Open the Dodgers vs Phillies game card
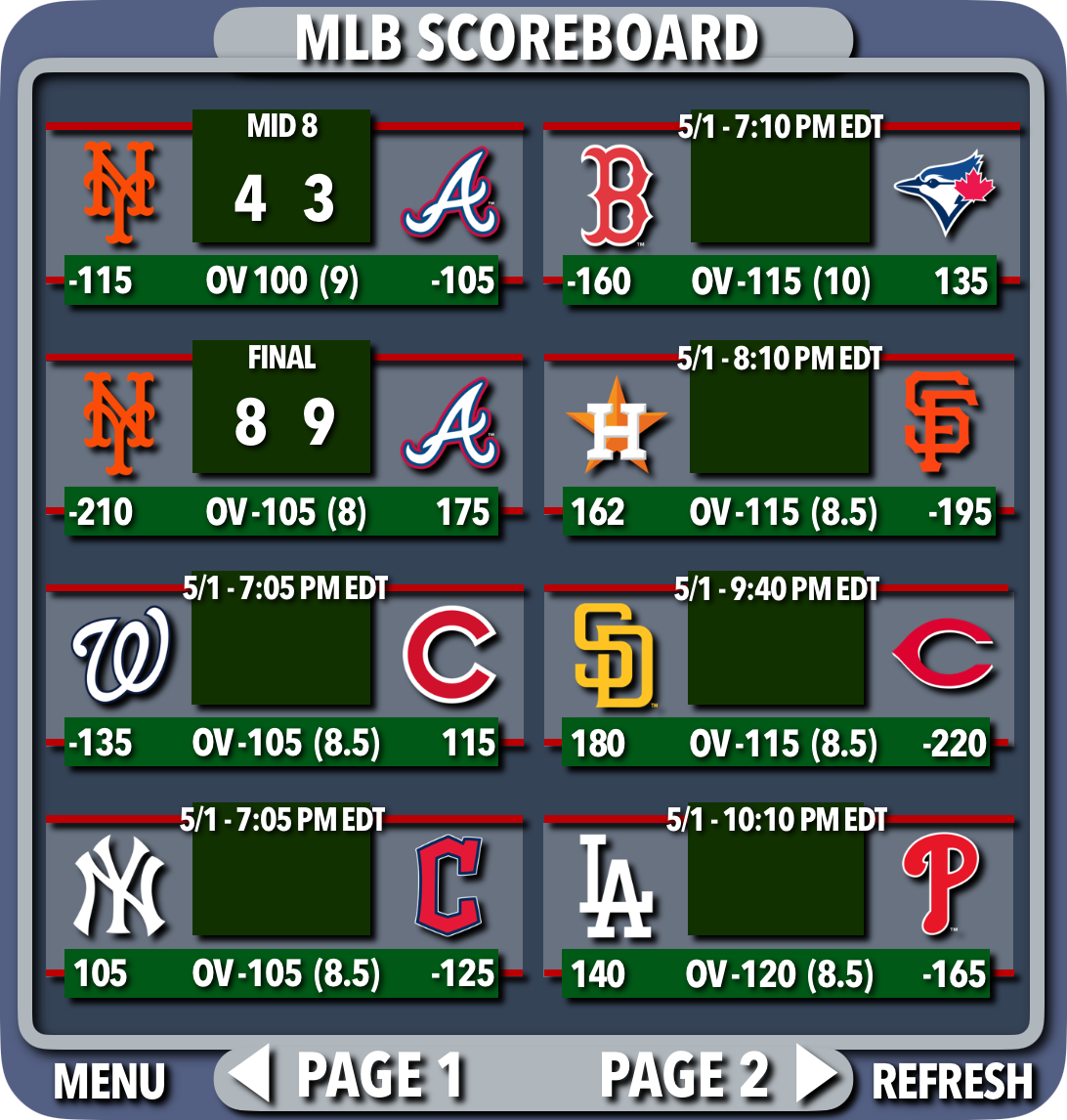The width and height of the screenshot is (1067, 1120). [x=780, y=897]
